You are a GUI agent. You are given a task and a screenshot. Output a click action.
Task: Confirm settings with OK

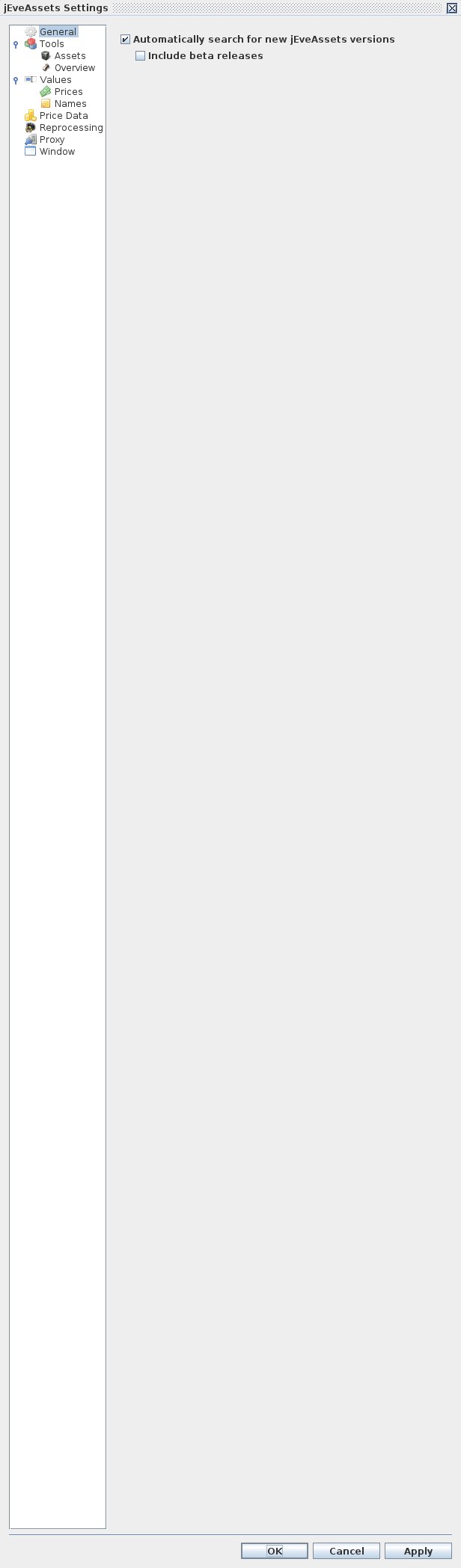[x=274, y=1551]
